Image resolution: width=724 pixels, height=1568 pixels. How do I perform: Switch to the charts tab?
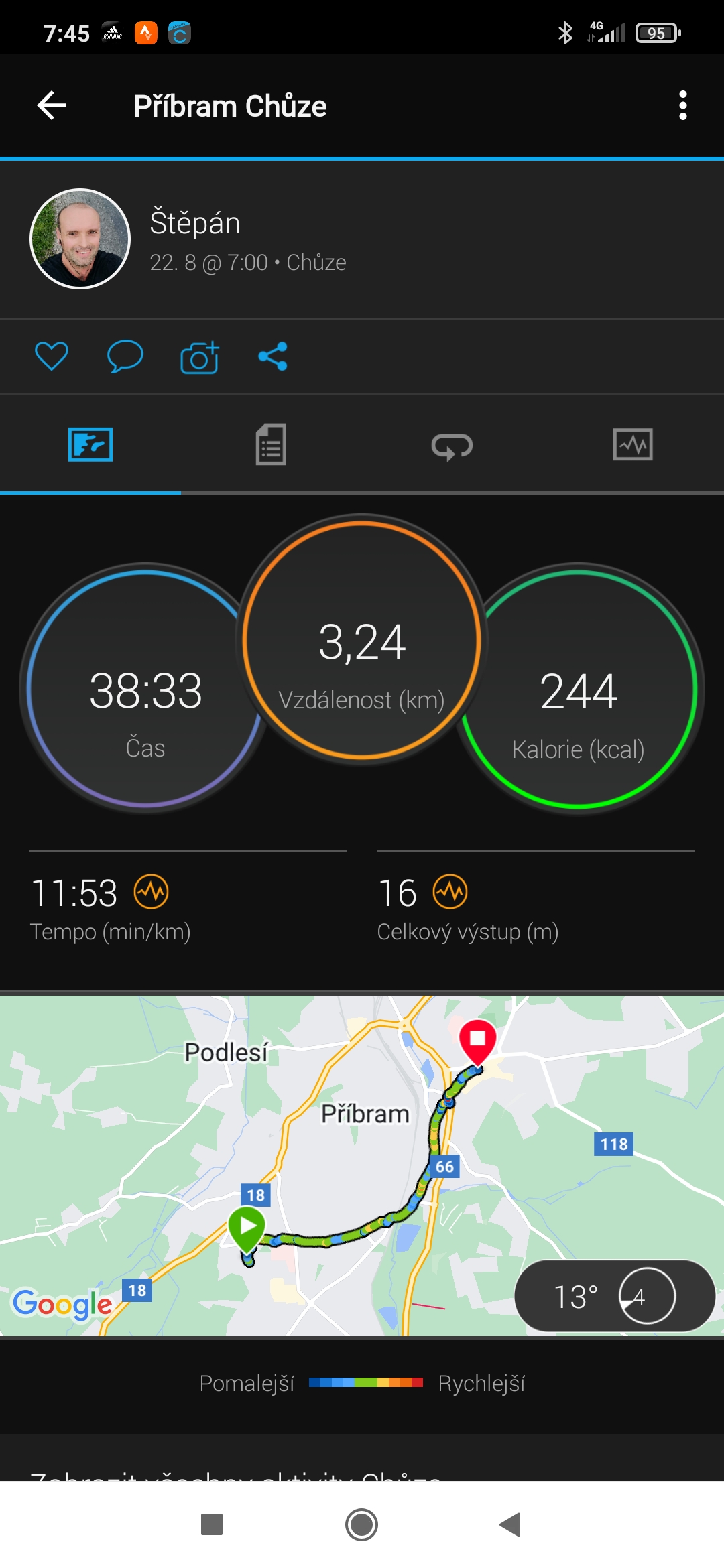pyautogui.click(x=633, y=445)
